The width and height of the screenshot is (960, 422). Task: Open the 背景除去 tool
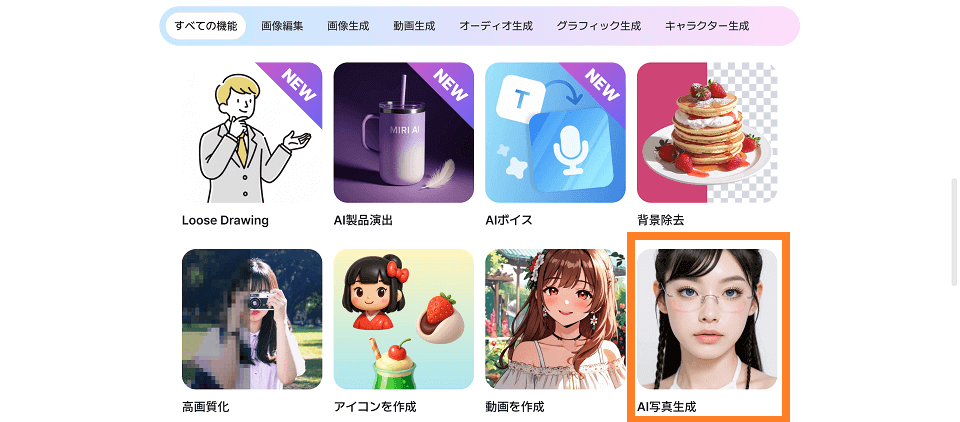(x=707, y=133)
